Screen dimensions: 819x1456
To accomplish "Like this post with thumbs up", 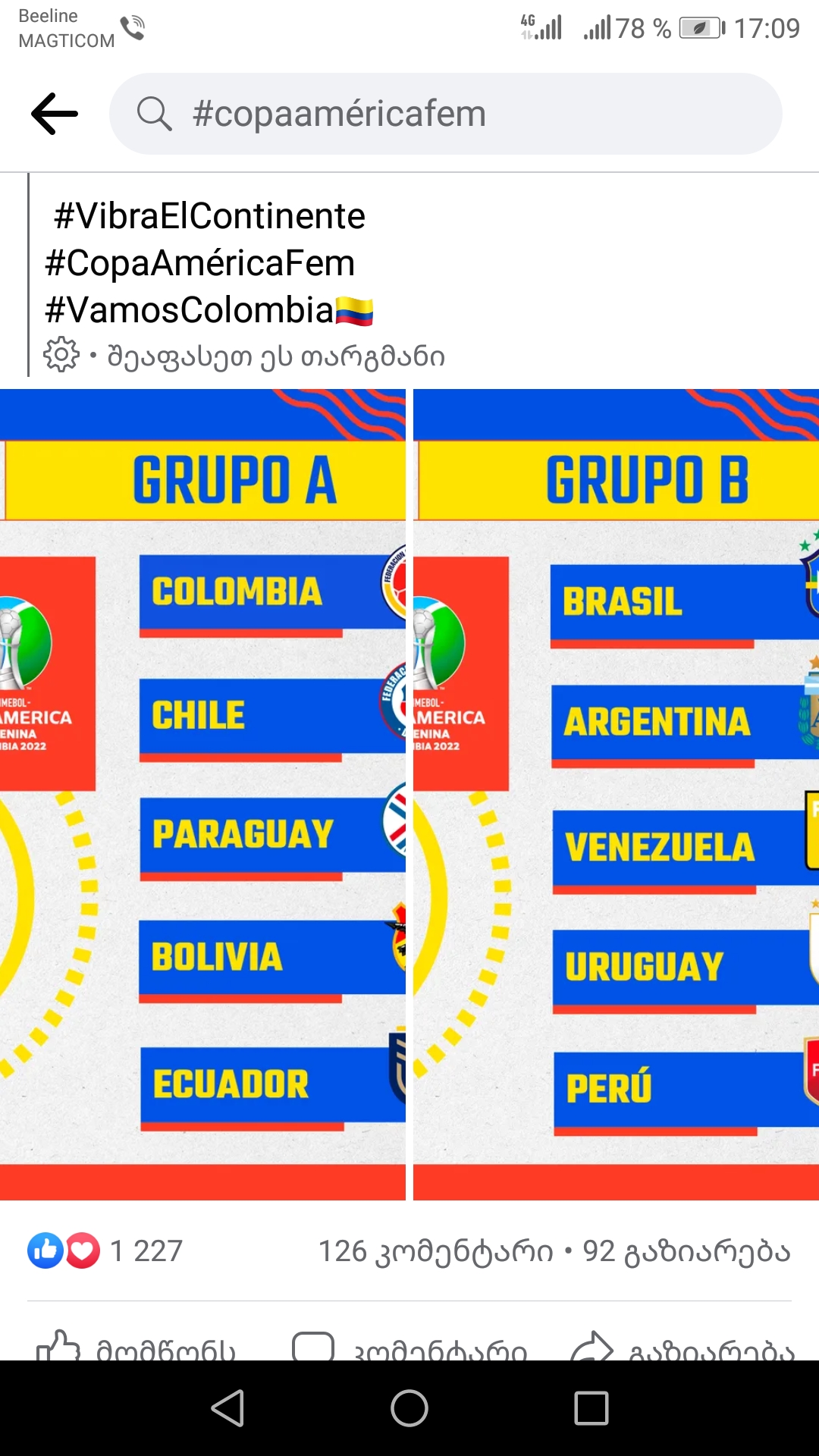I will point(136,1346).
